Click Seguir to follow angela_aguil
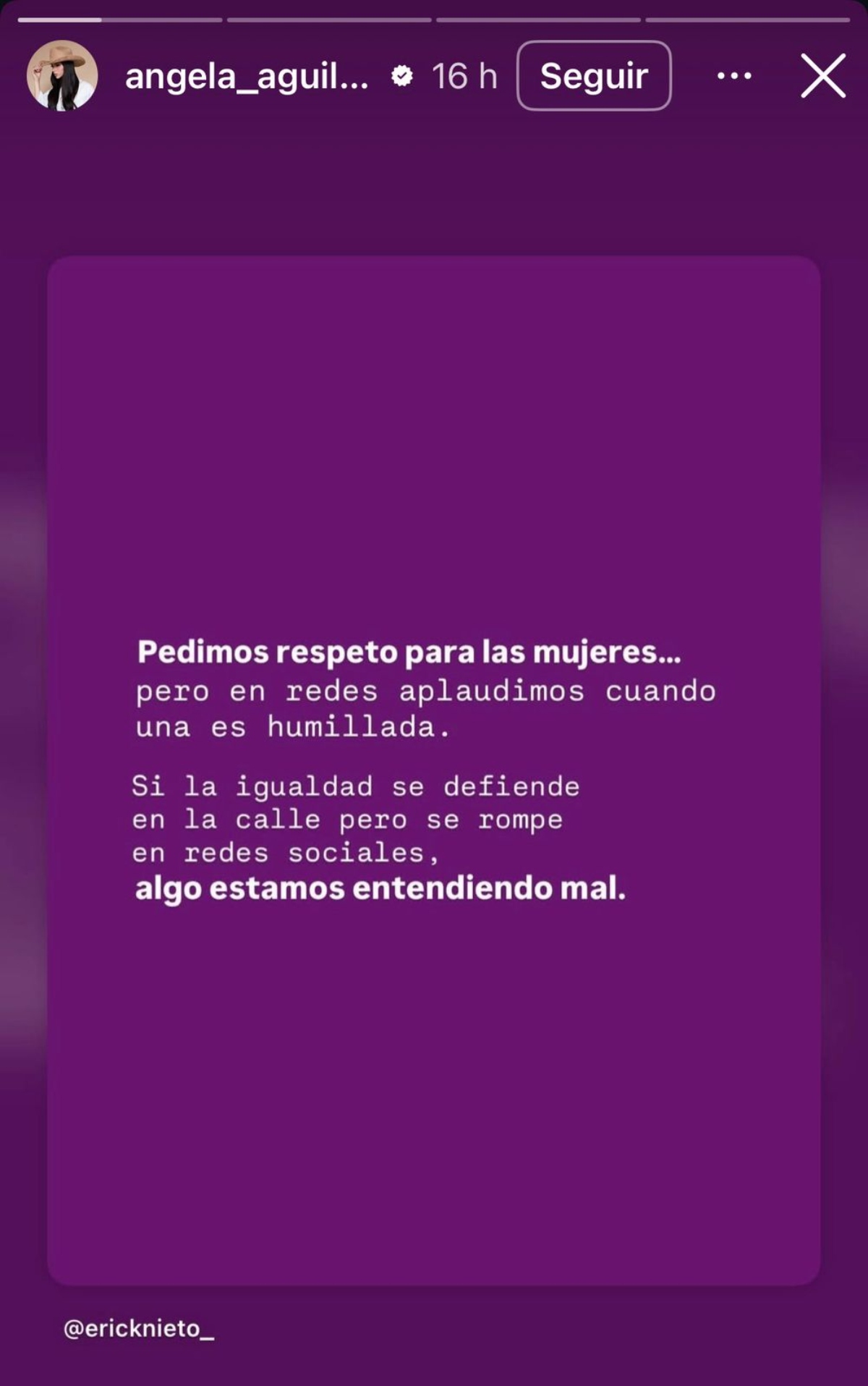The height and width of the screenshot is (1386, 868). 595,75
